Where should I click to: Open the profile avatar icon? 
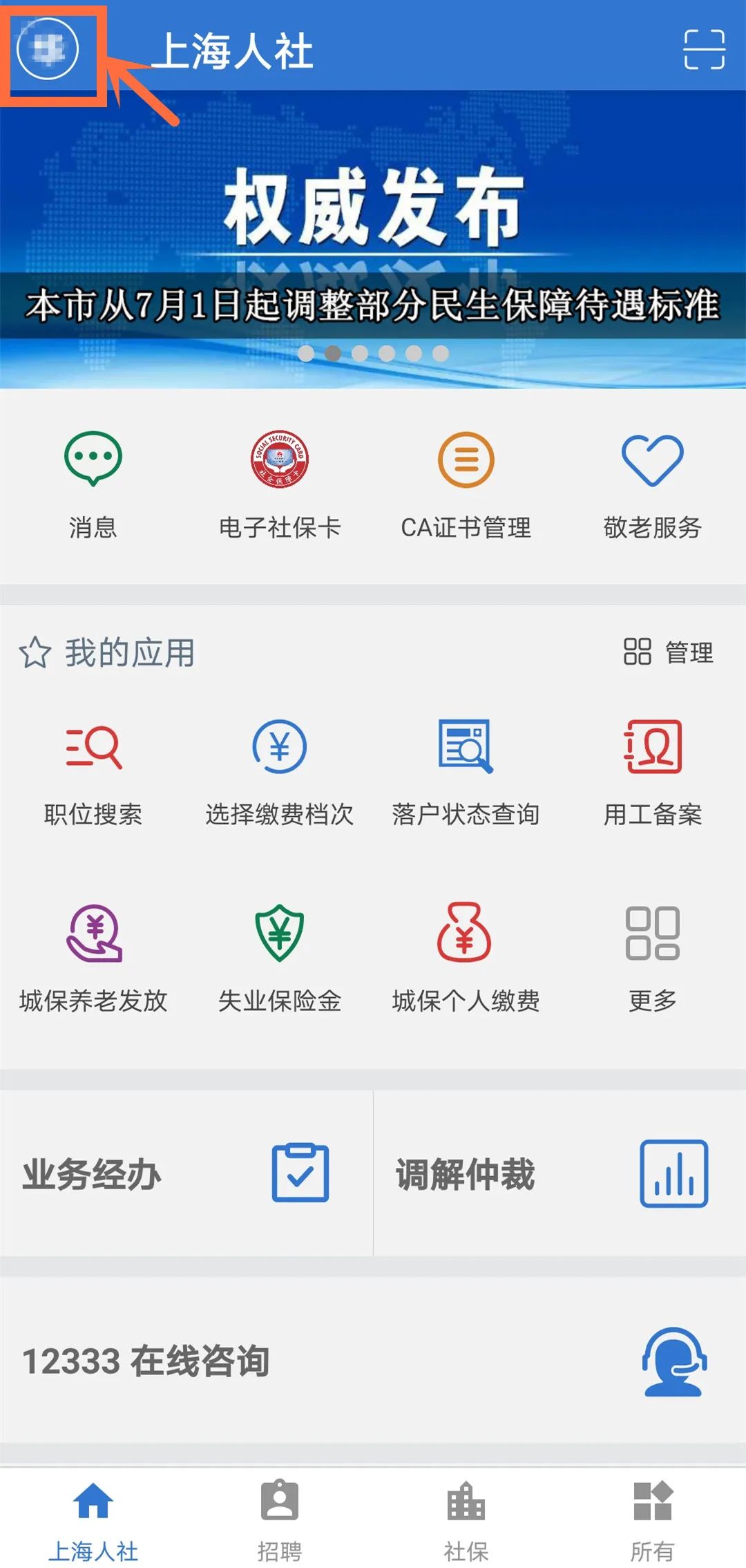click(48, 49)
